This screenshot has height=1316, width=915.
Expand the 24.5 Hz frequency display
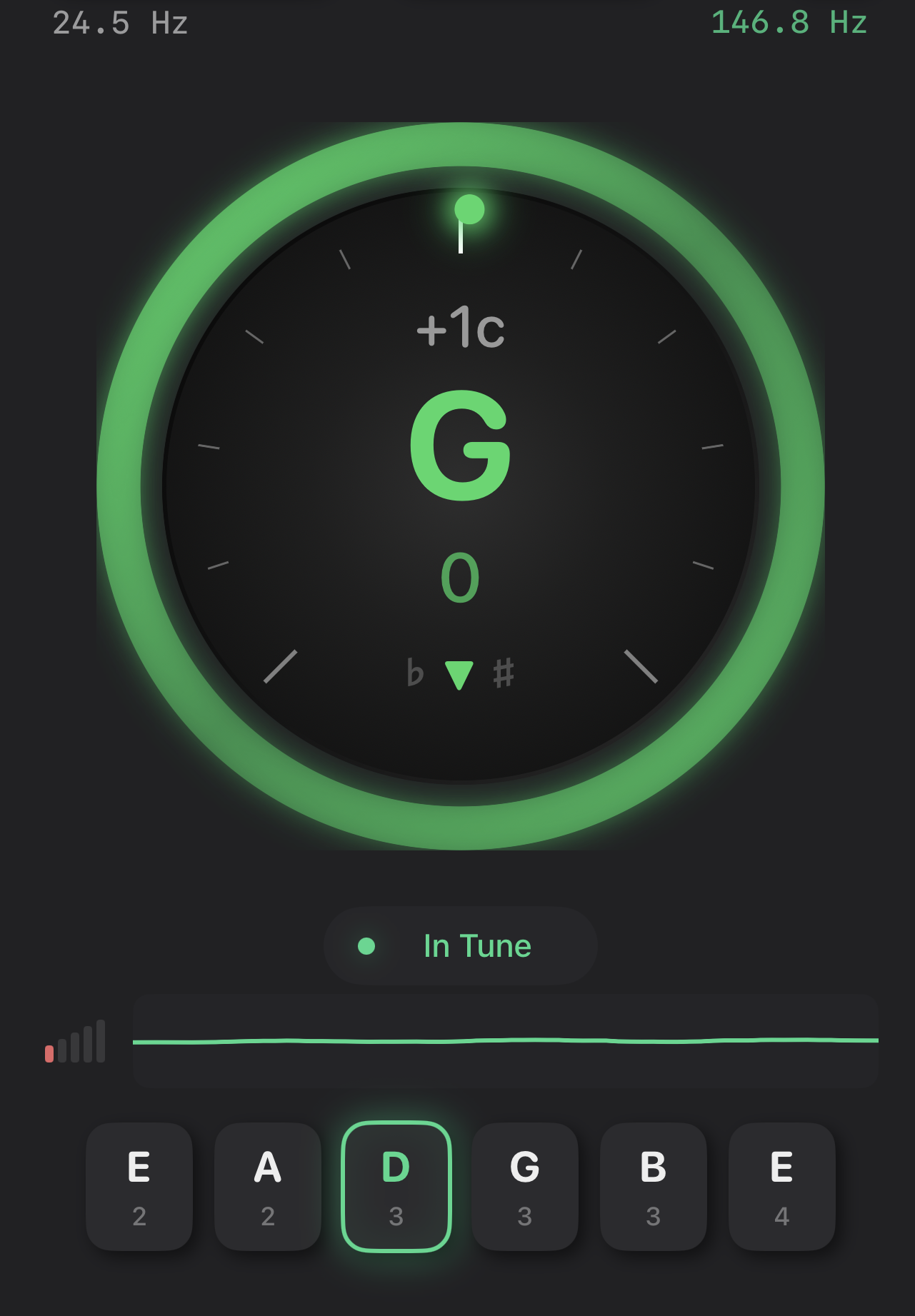(x=120, y=24)
